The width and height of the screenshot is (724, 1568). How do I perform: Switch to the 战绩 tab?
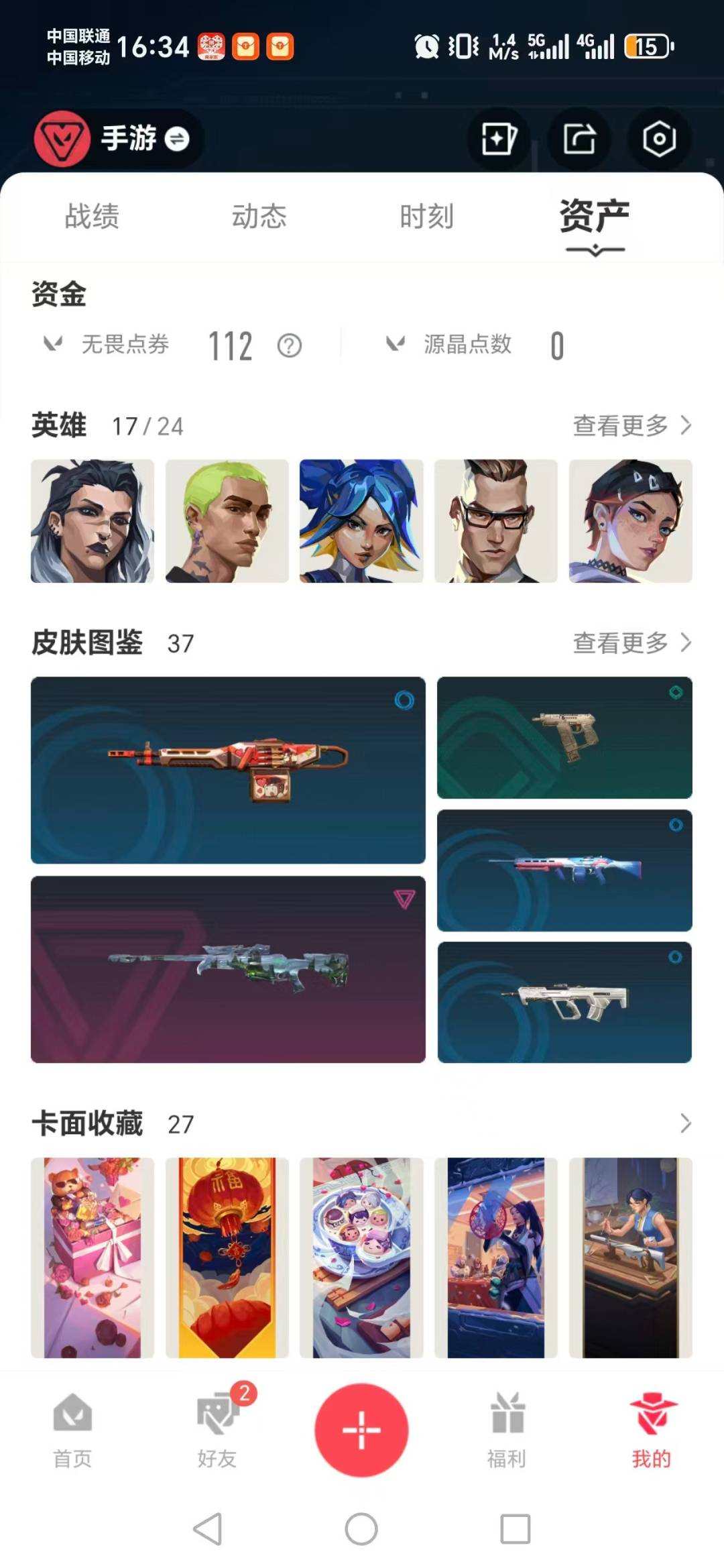click(90, 216)
